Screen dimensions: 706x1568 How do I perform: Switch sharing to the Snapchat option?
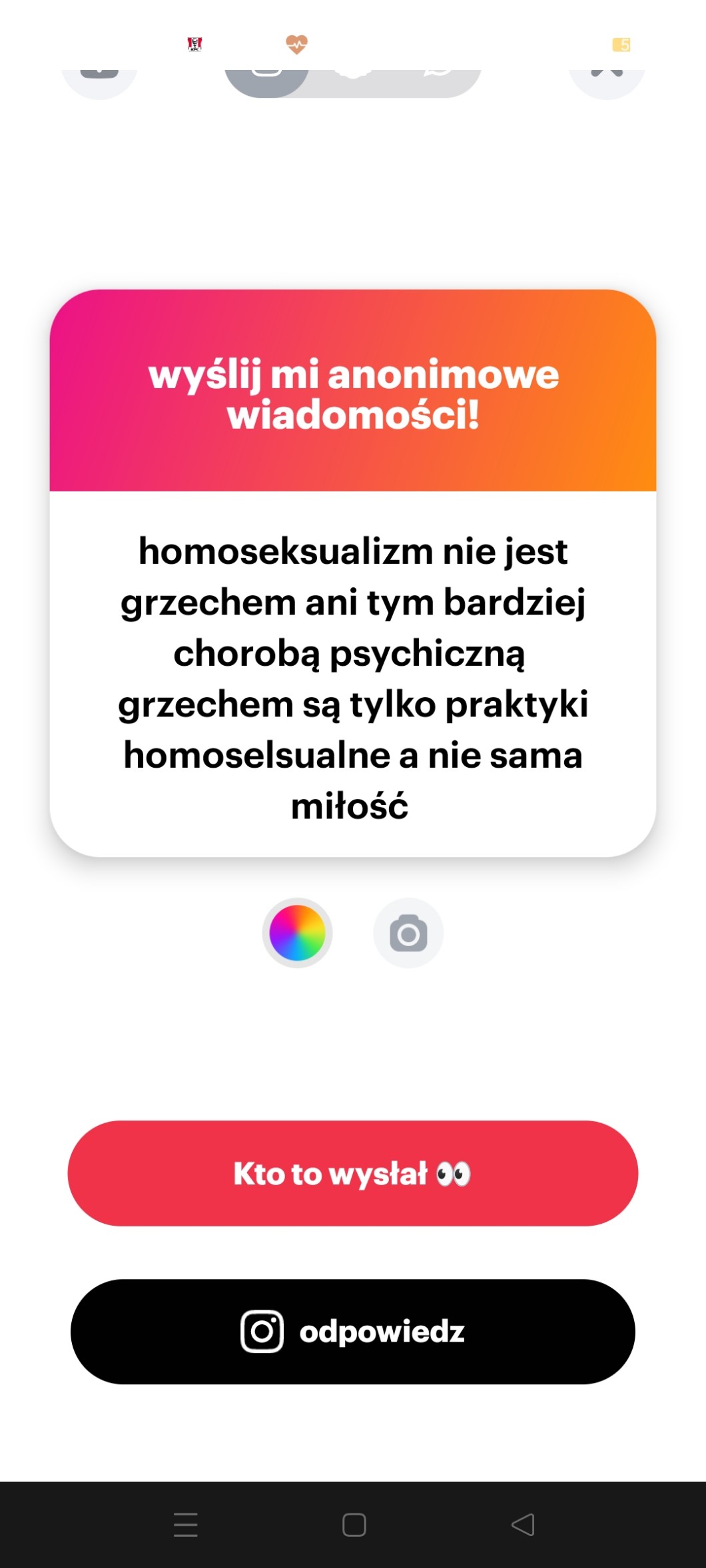coord(352,79)
